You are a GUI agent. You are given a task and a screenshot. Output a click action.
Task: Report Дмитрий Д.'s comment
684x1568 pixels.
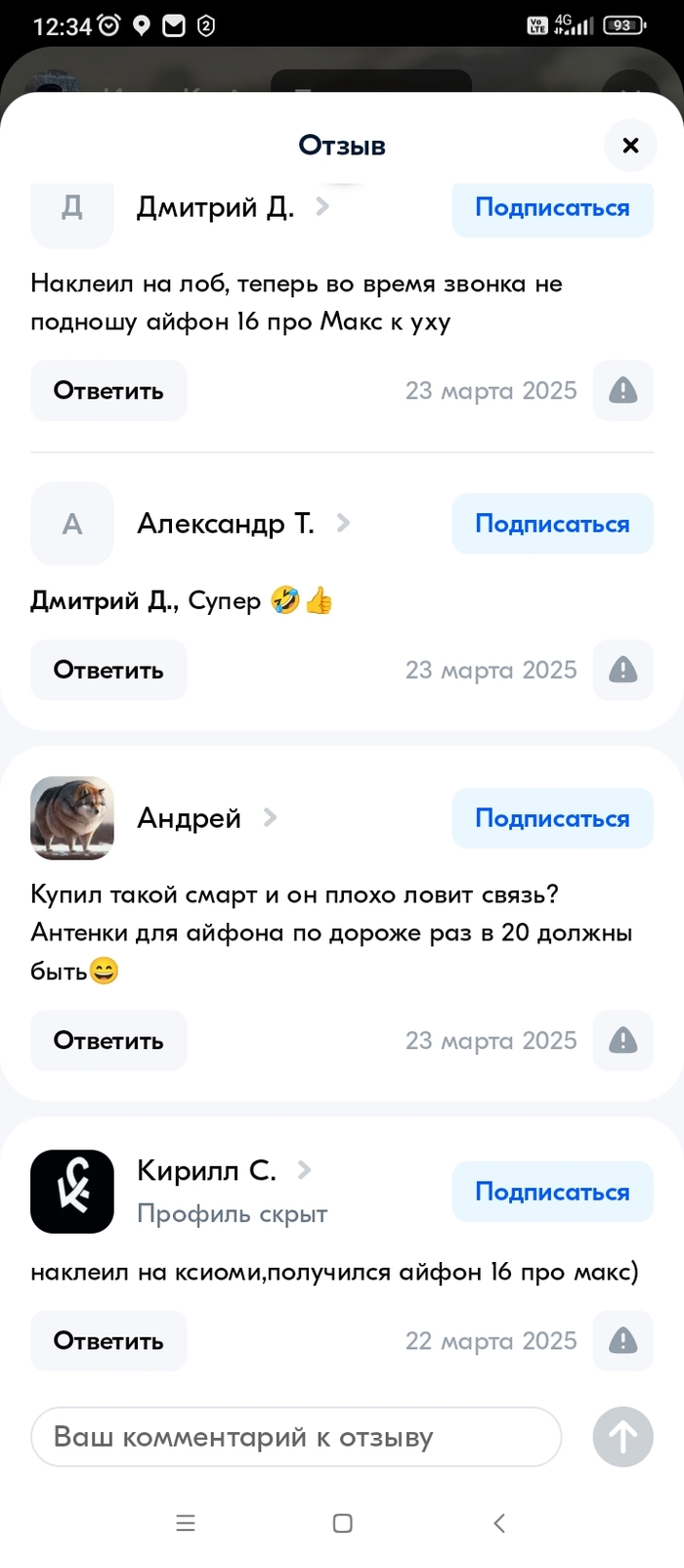(622, 391)
